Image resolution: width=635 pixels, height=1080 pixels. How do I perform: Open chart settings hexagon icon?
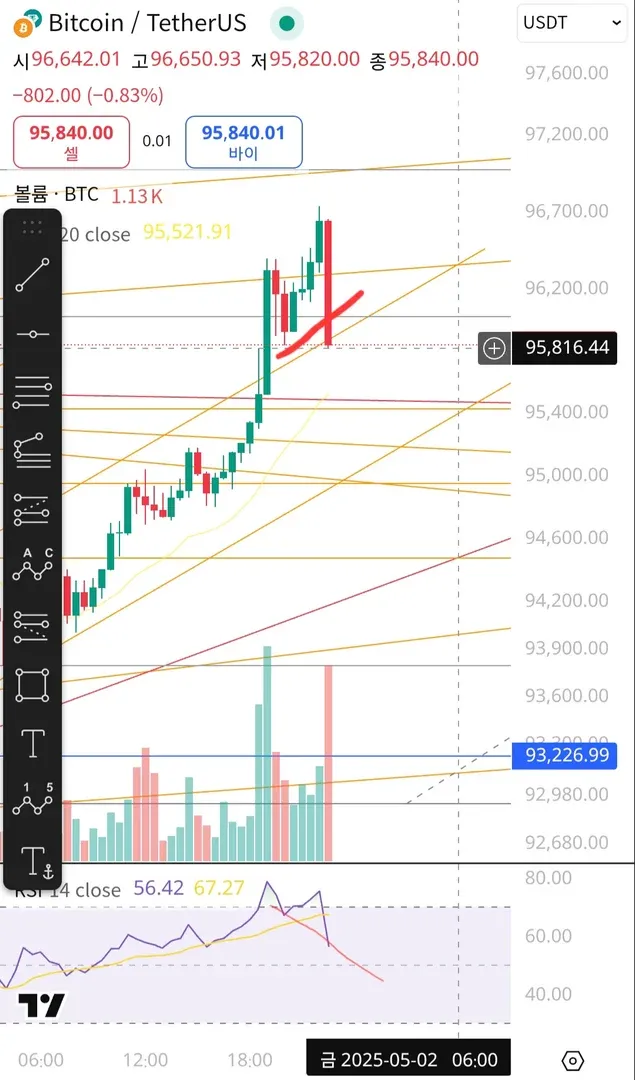coord(573,1060)
